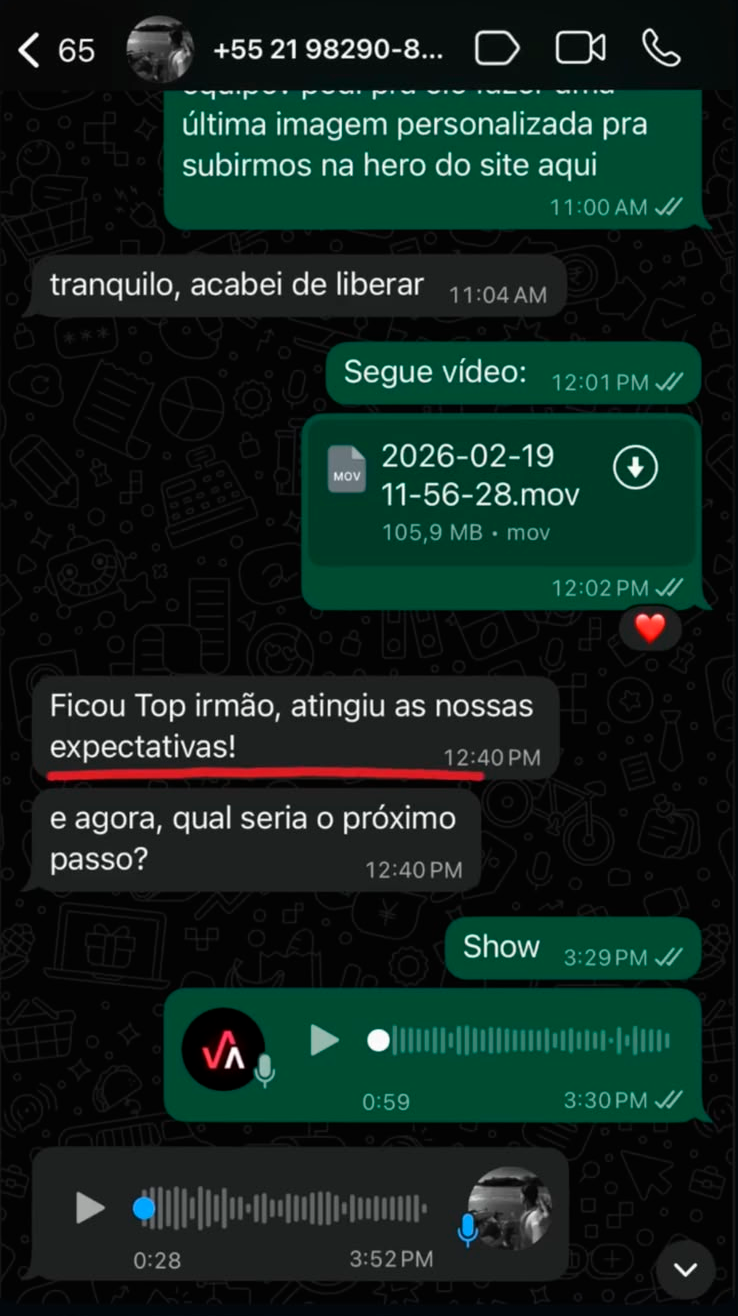Start a voice call

(661, 49)
